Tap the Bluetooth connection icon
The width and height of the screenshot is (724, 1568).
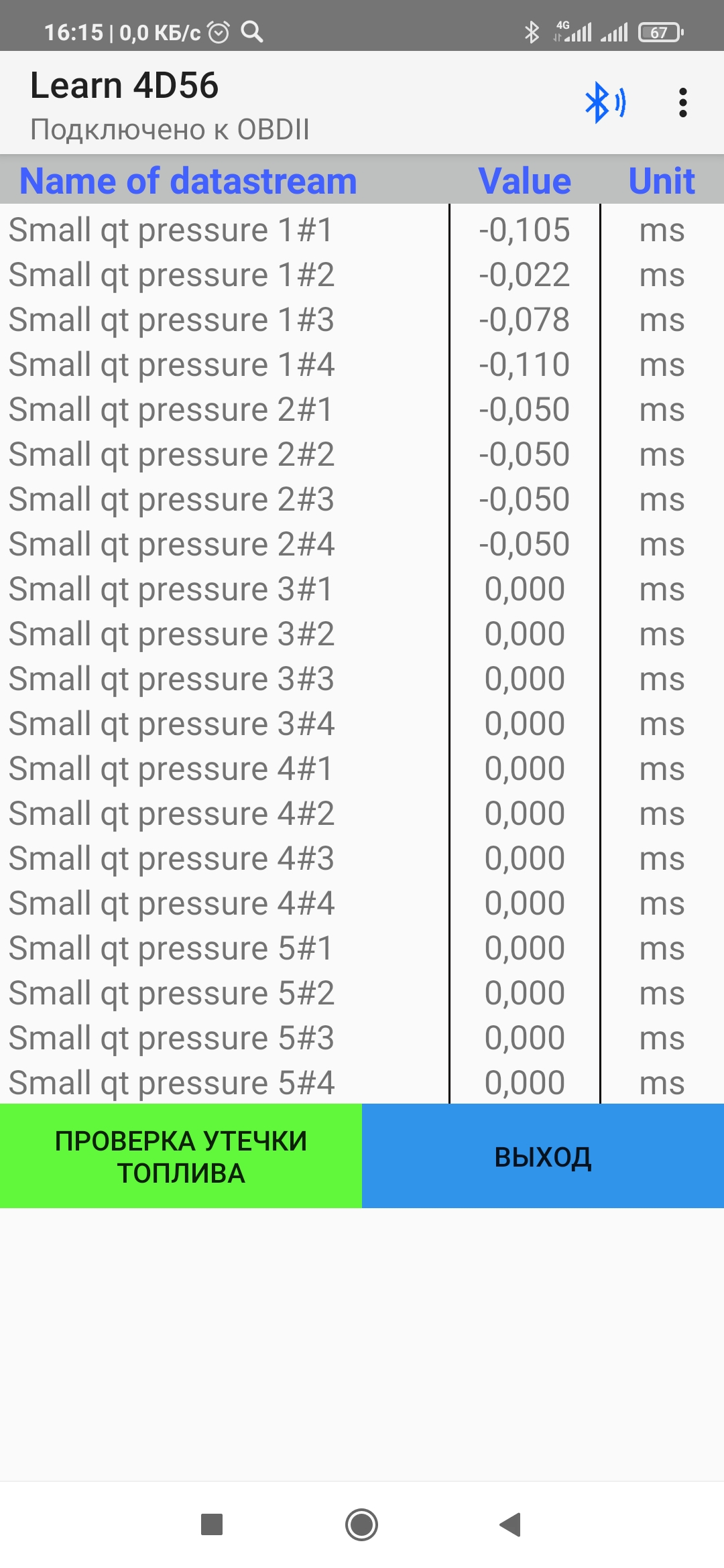[605, 103]
